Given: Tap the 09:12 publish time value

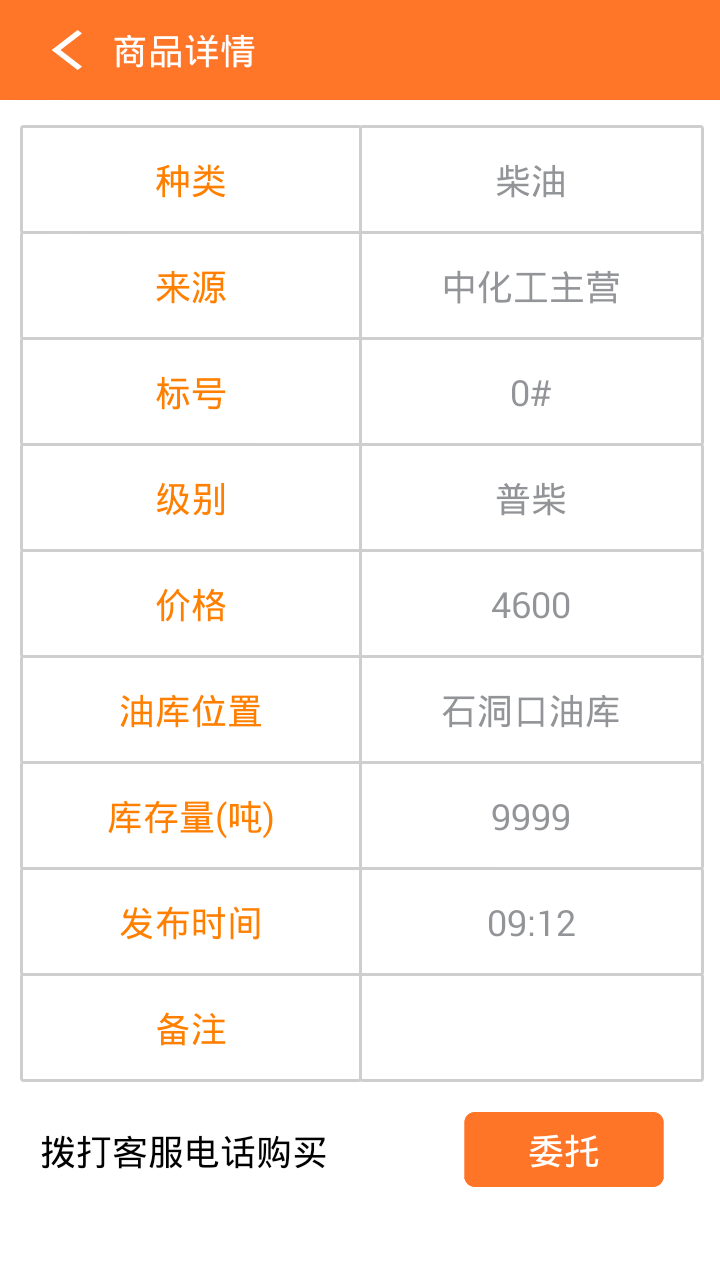Looking at the screenshot, I should point(531,922).
